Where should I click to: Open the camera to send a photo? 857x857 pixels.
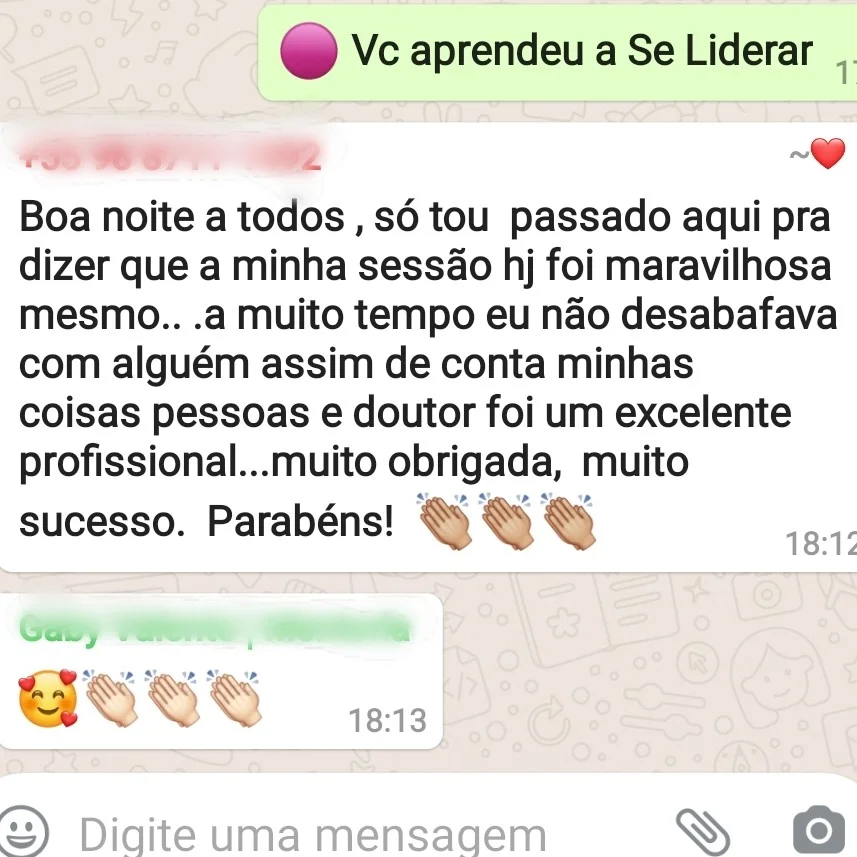coord(818,830)
